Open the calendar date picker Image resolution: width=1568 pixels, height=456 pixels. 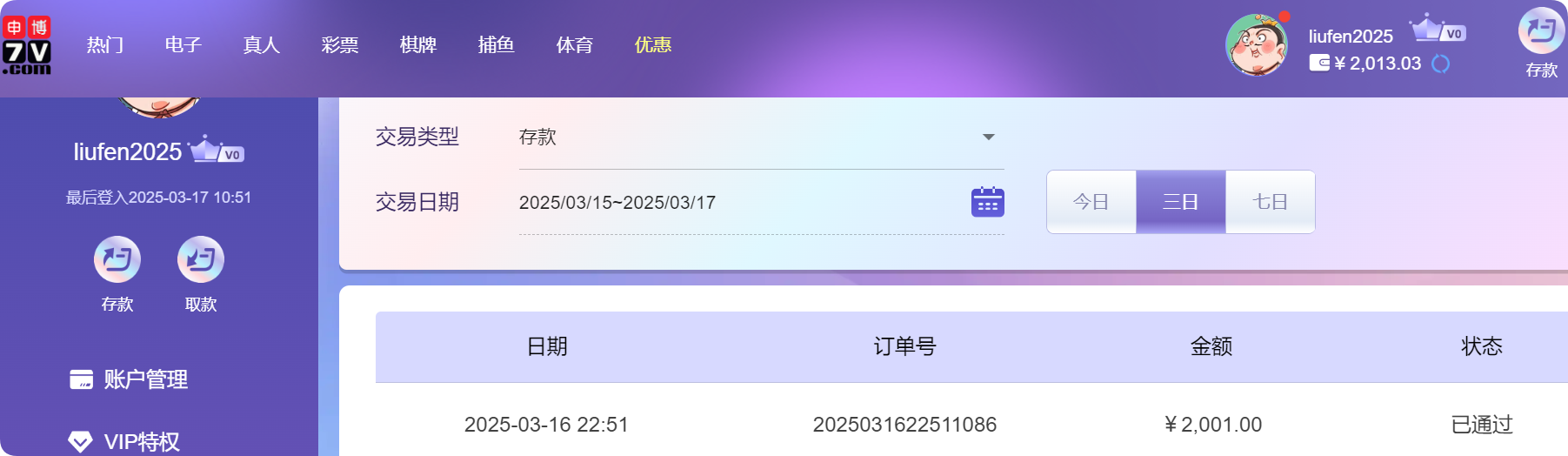coord(987,202)
